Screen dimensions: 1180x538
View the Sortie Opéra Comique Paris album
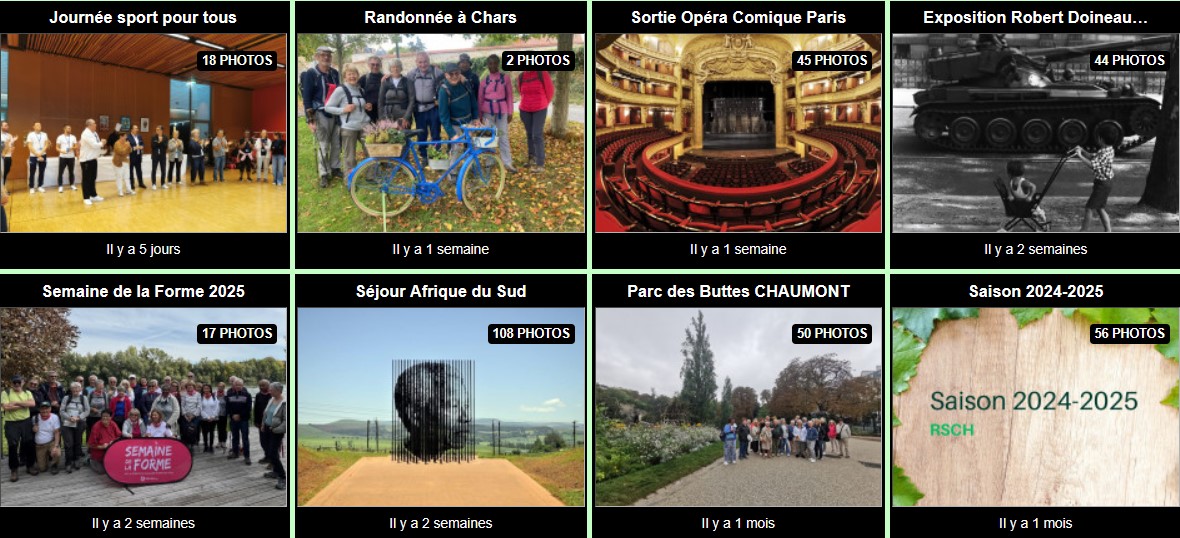[738, 133]
